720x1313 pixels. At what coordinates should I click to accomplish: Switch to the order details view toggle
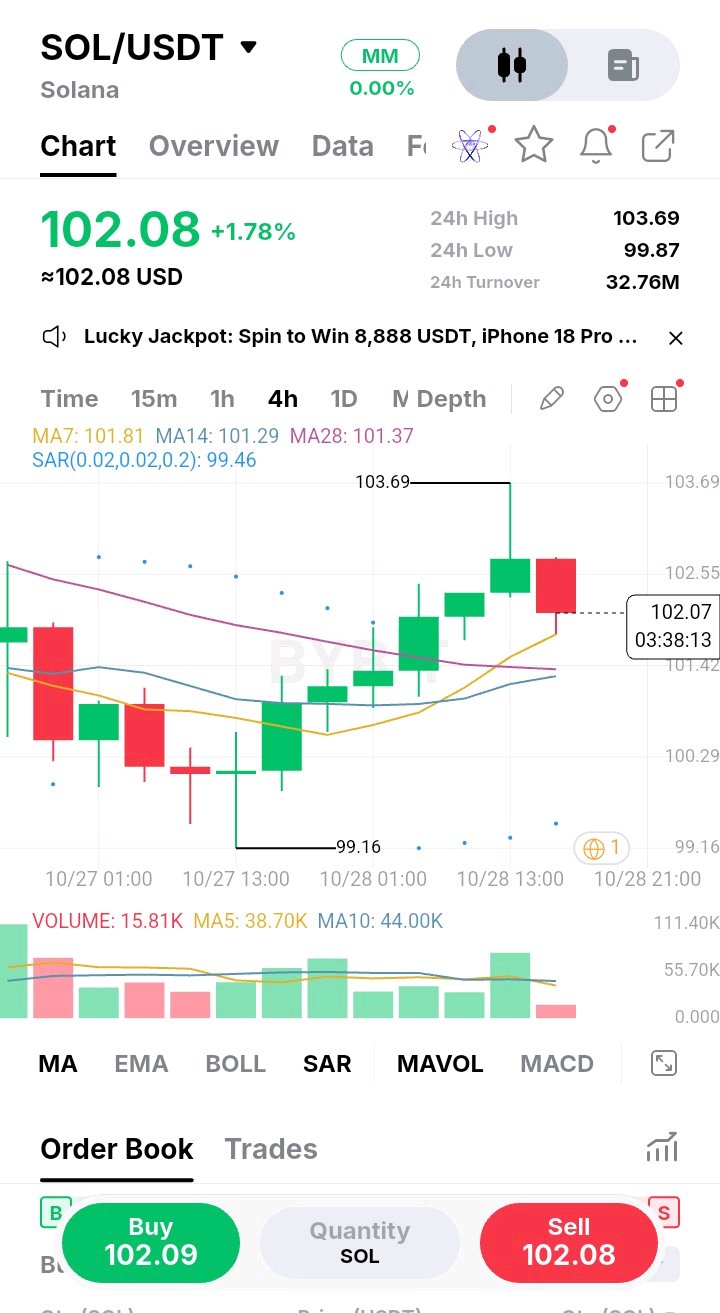(624, 66)
